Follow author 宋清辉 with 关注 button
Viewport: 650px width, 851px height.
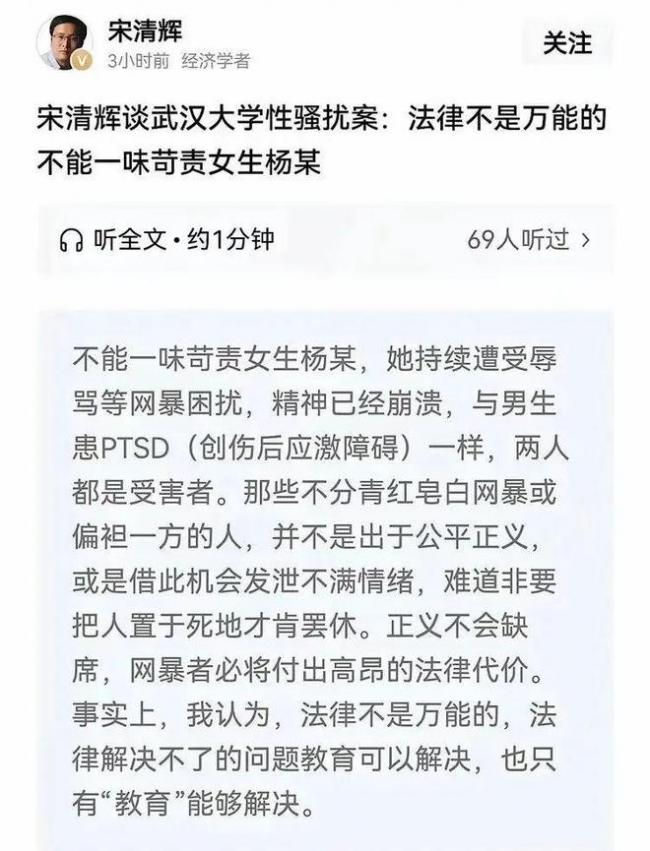point(567,43)
